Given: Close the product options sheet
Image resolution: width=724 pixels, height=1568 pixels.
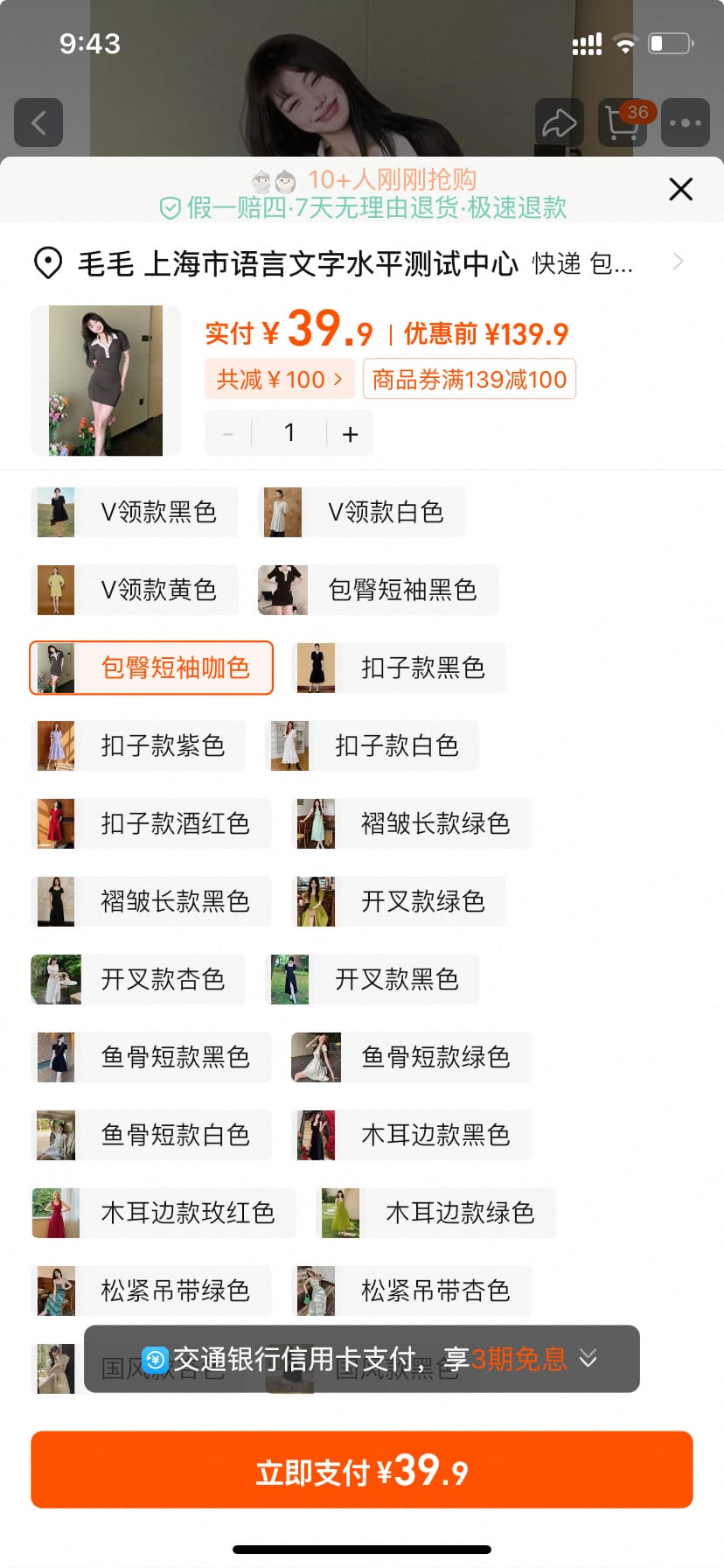Looking at the screenshot, I should tap(680, 189).
